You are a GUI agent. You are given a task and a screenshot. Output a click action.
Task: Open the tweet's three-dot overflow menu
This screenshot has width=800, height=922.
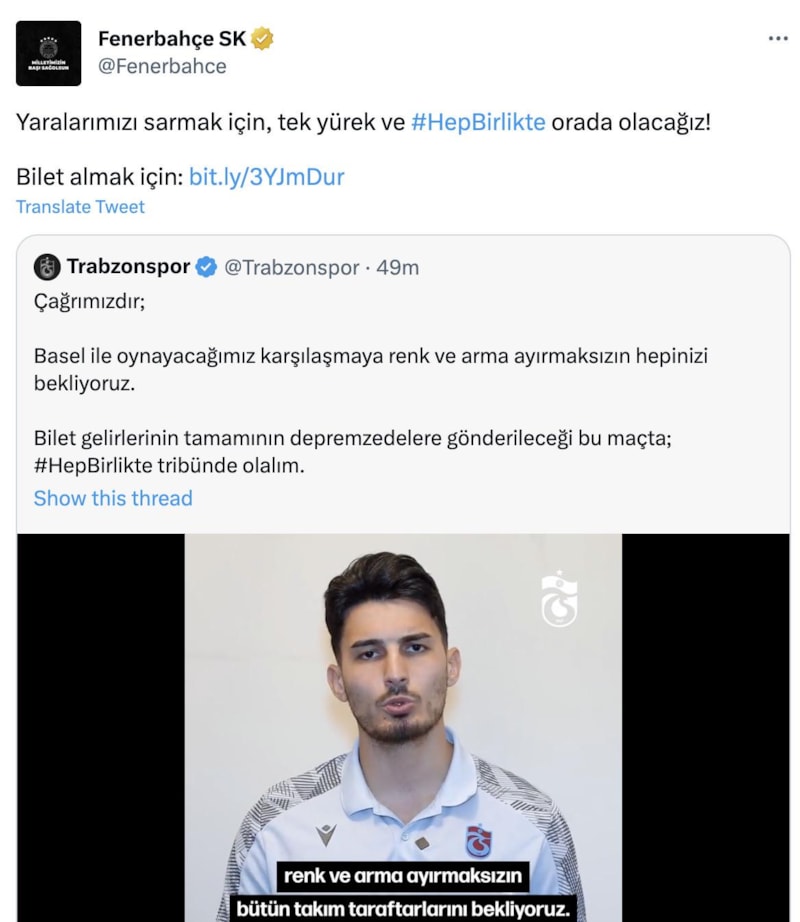[778, 38]
